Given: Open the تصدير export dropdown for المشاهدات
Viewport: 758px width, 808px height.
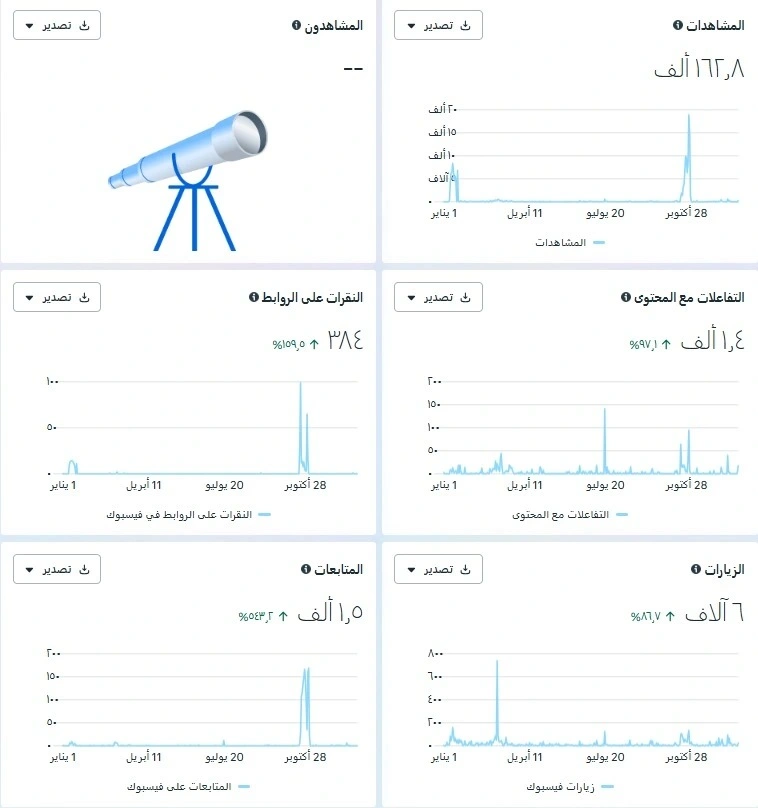Looking at the screenshot, I should (438, 26).
